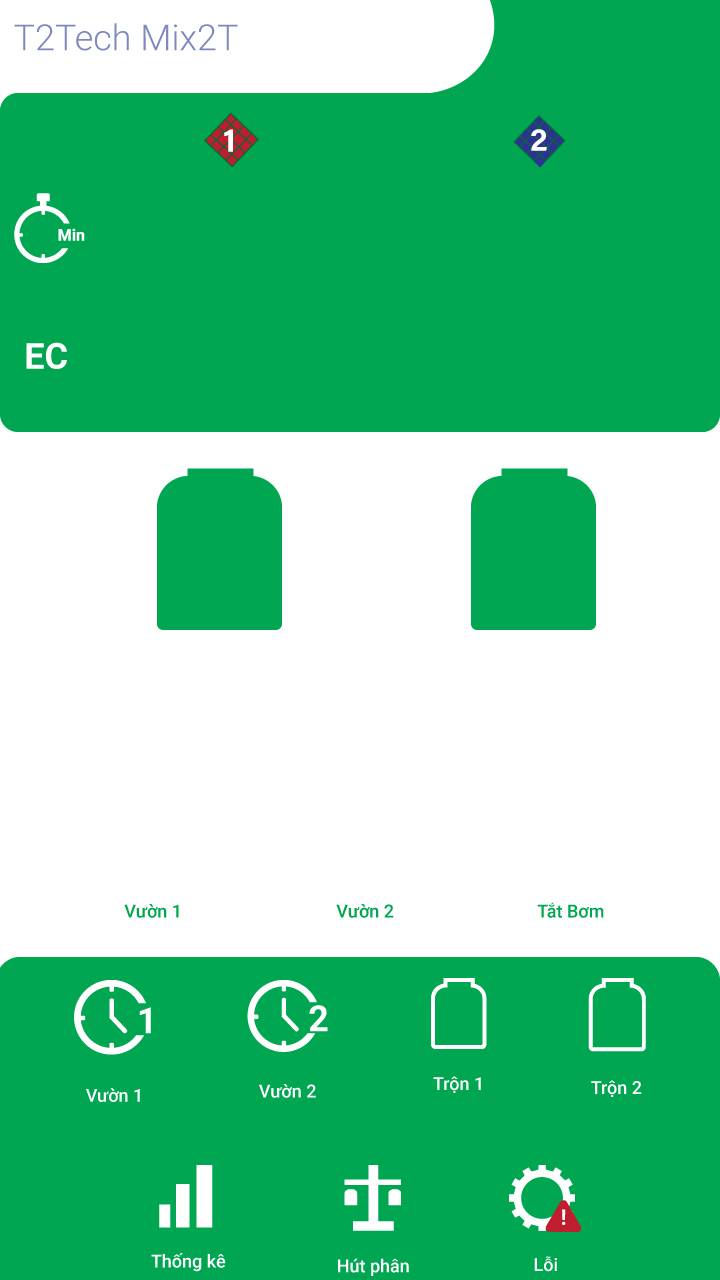This screenshot has height=1280, width=720.
Task: Tap the green Vườn 1 text button
Action: [152, 911]
